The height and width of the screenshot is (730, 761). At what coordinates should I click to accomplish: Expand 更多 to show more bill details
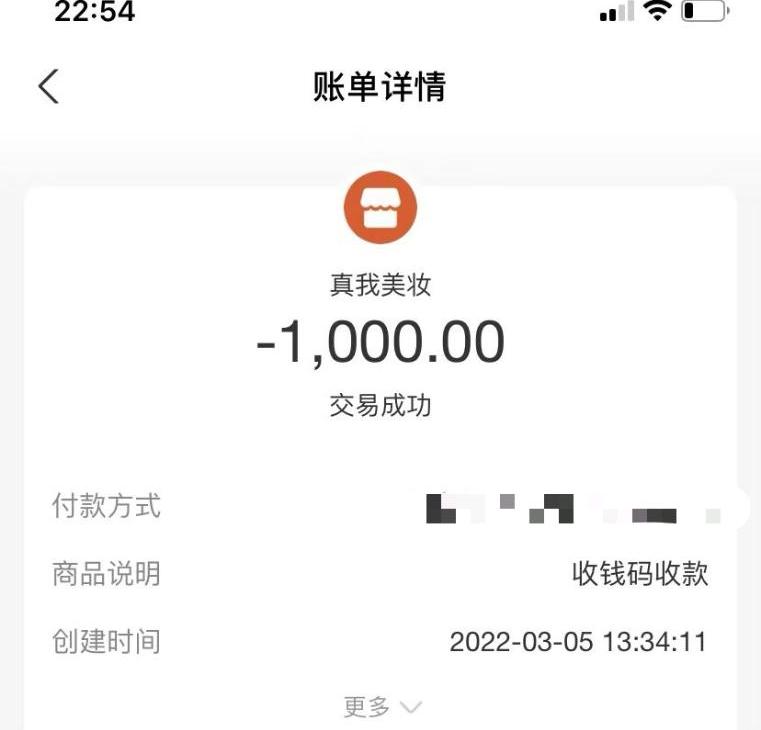[x=381, y=707]
